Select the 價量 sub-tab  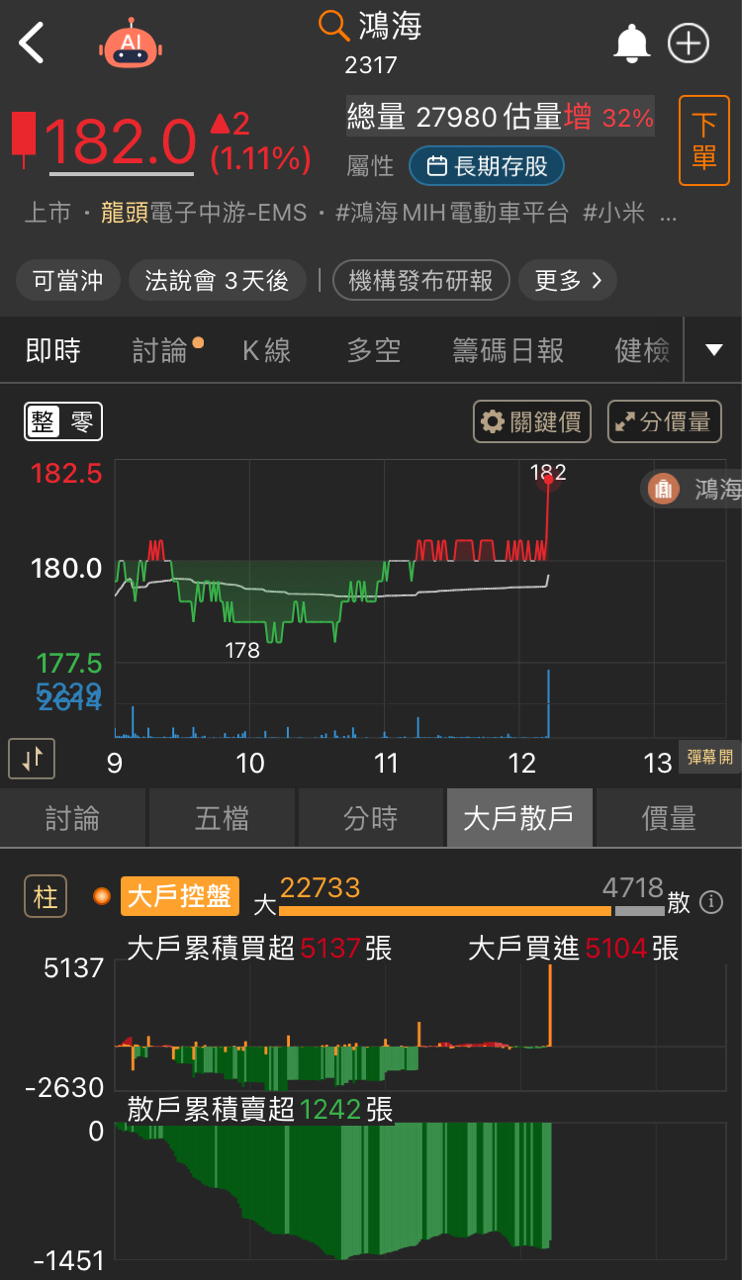669,818
